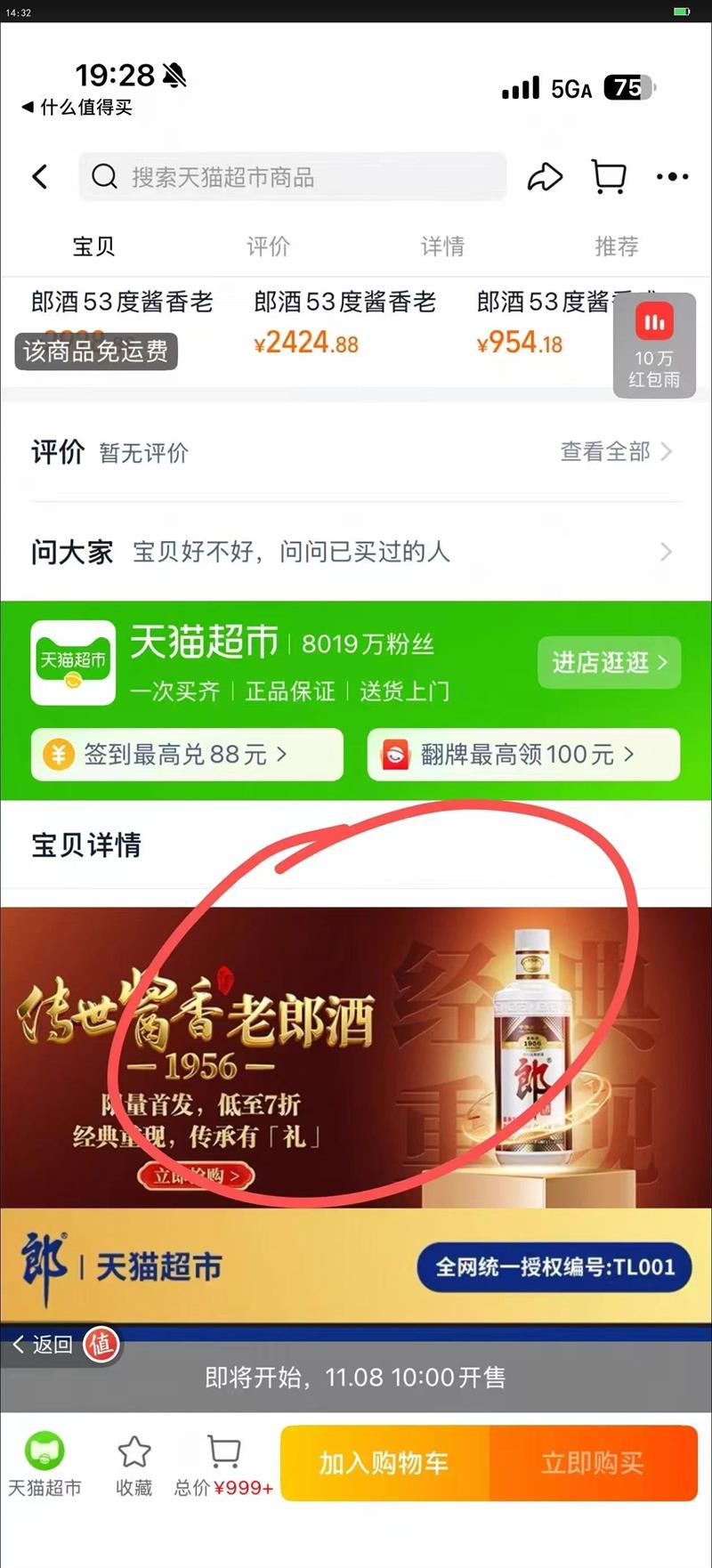This screenshot has height=1568, width=712.
Task: Switch to the 评价 tab
Action: (x=268, y=247)
